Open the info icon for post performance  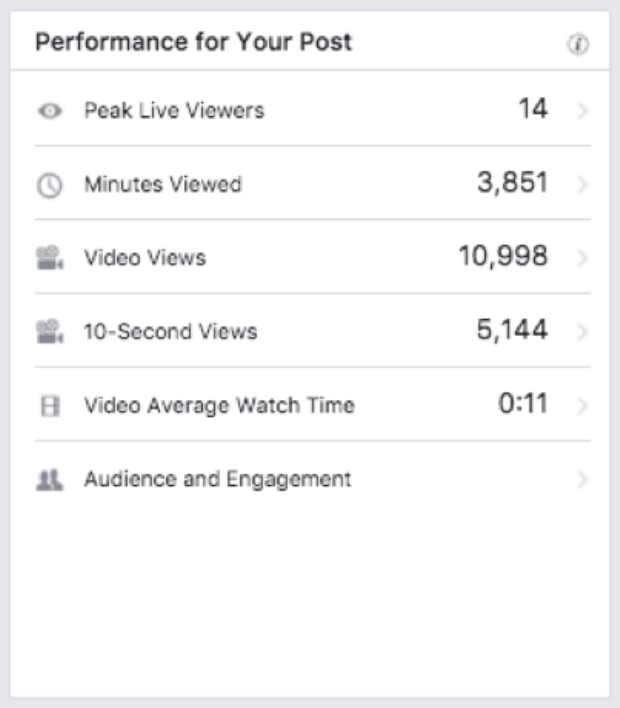tap(578, 45)
